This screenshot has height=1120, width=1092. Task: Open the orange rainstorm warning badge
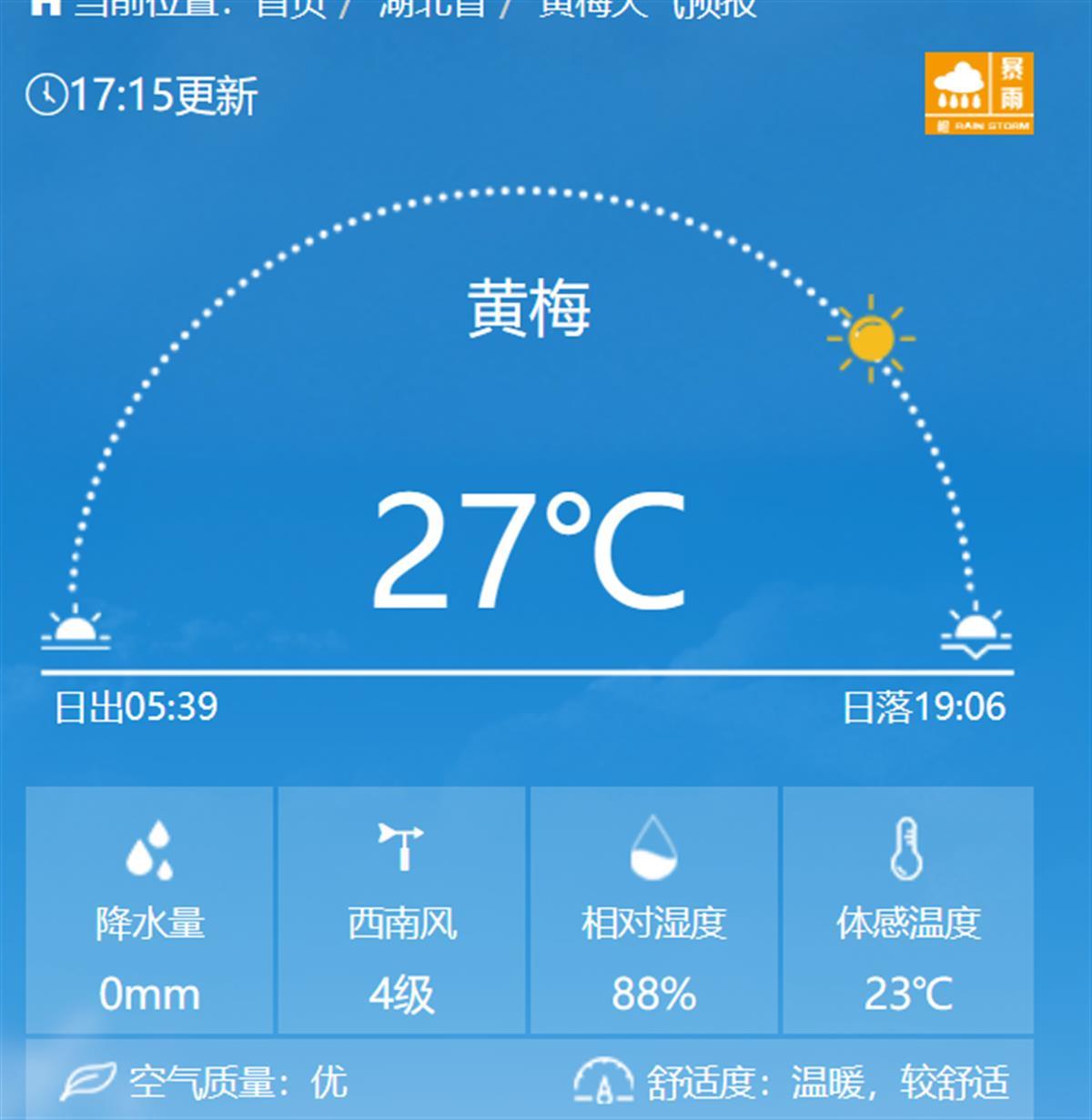click(x=979, y=93)
